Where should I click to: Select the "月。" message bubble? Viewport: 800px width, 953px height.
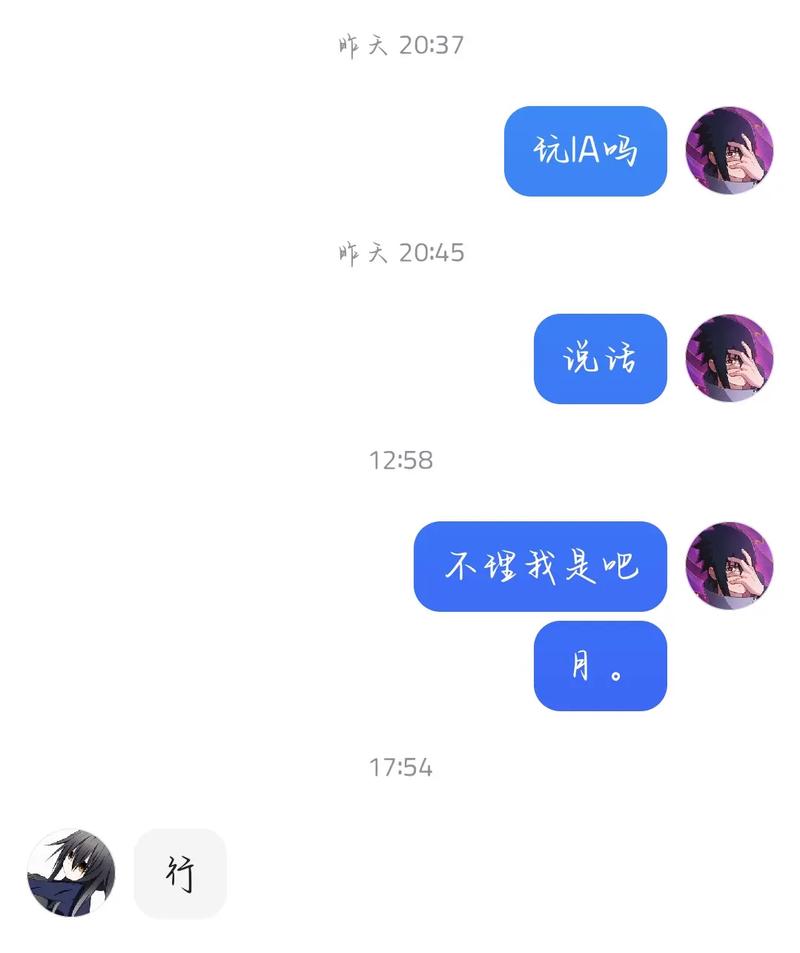(x=600, y=666)
